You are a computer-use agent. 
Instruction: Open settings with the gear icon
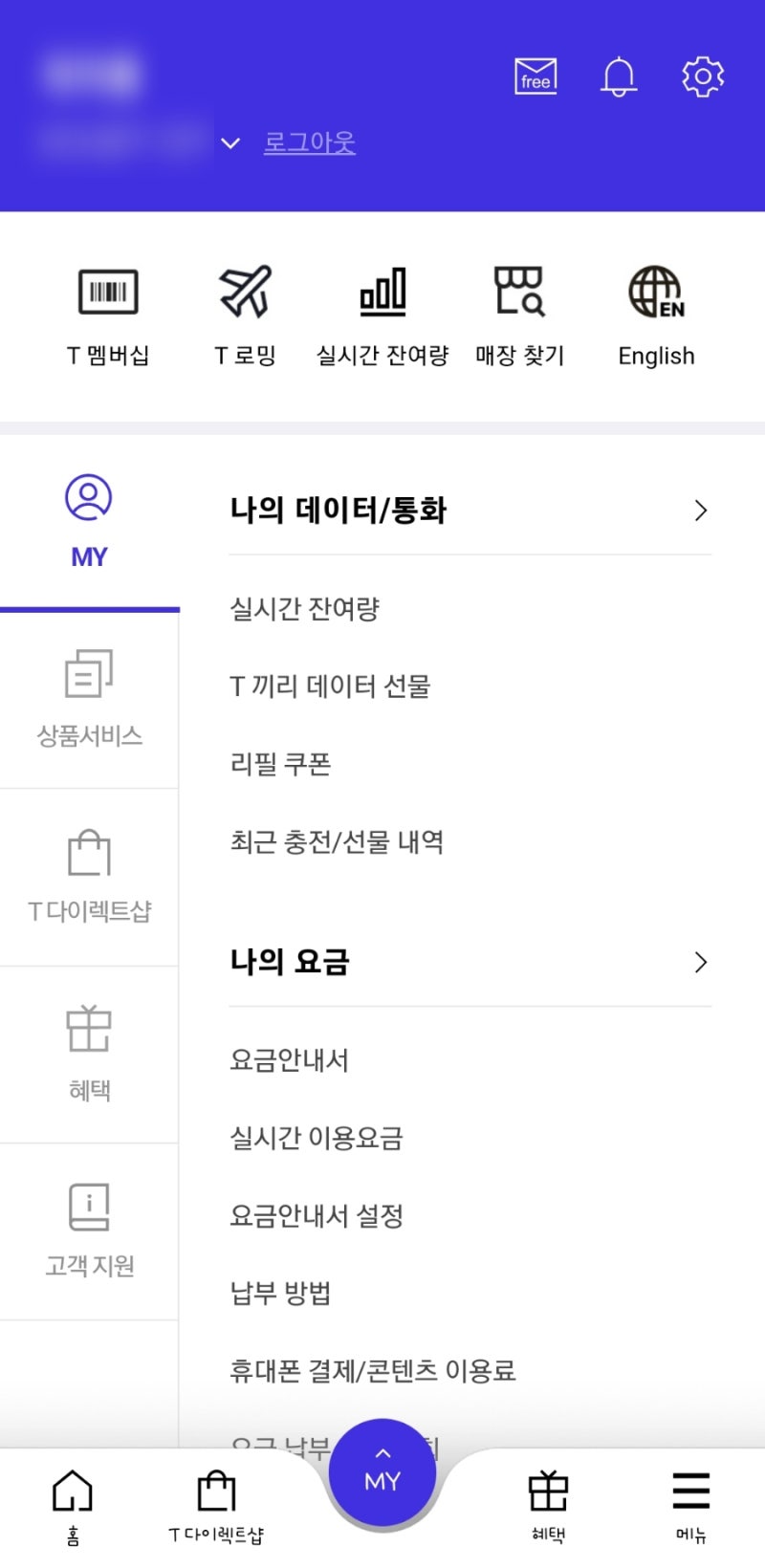coord(703,76)
